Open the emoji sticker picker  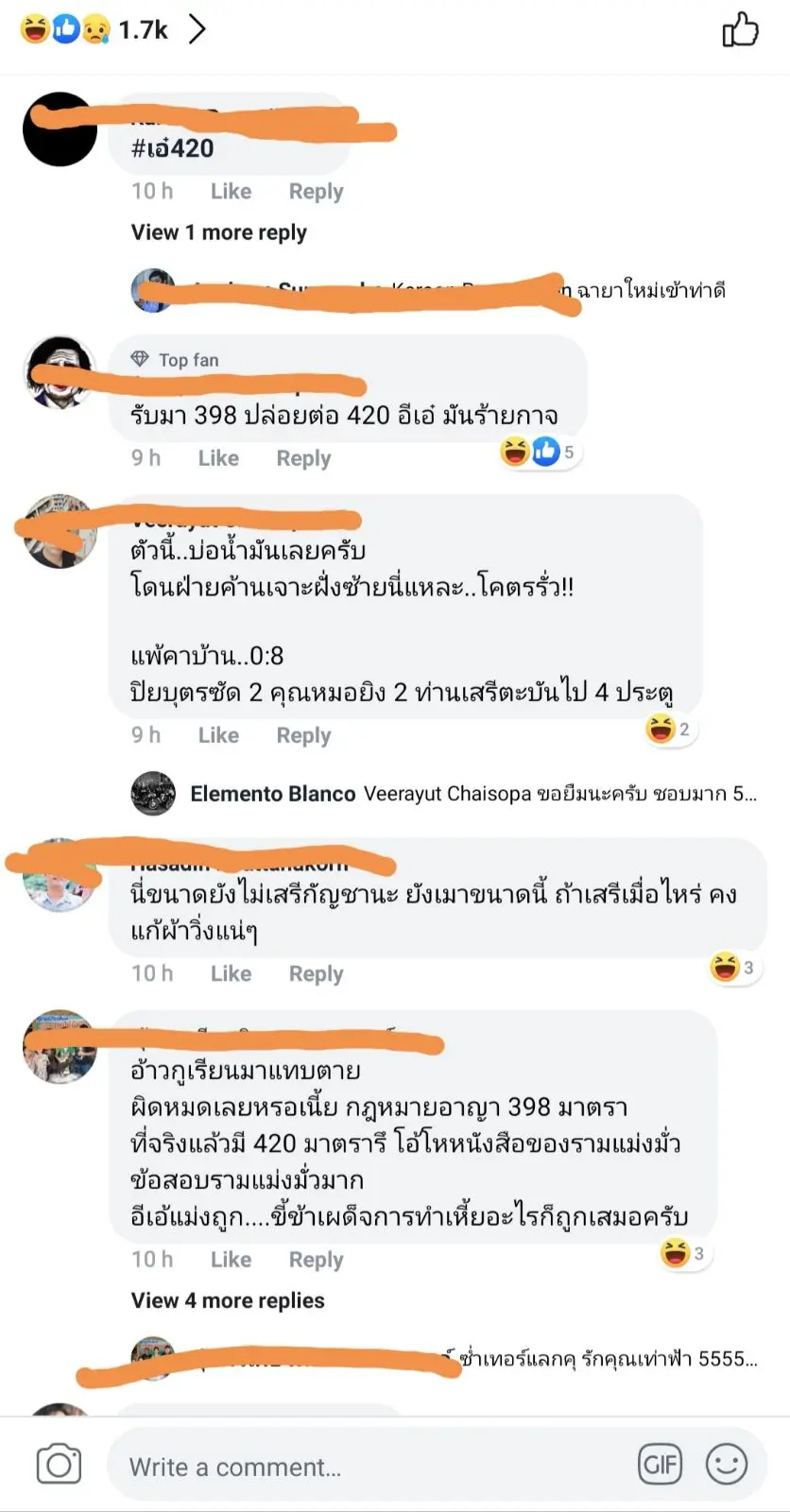(727, 1466)
